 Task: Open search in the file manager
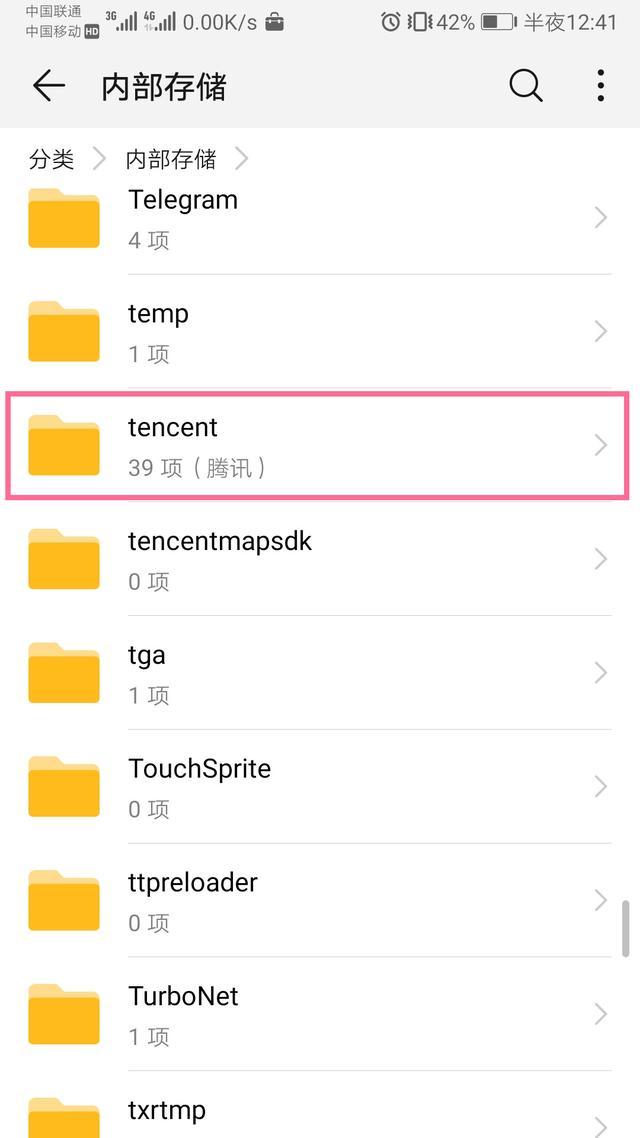[525, 86]
